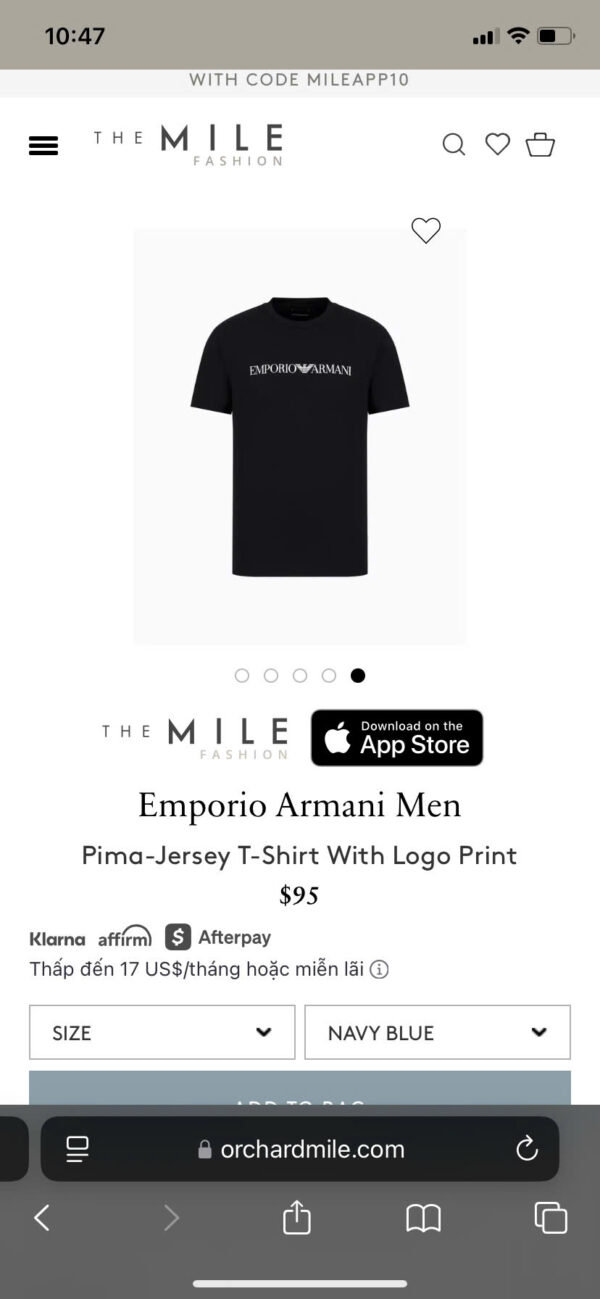Go back in Safari
This screenshot has height=1299, width=600.
(x=41, y=1217)
